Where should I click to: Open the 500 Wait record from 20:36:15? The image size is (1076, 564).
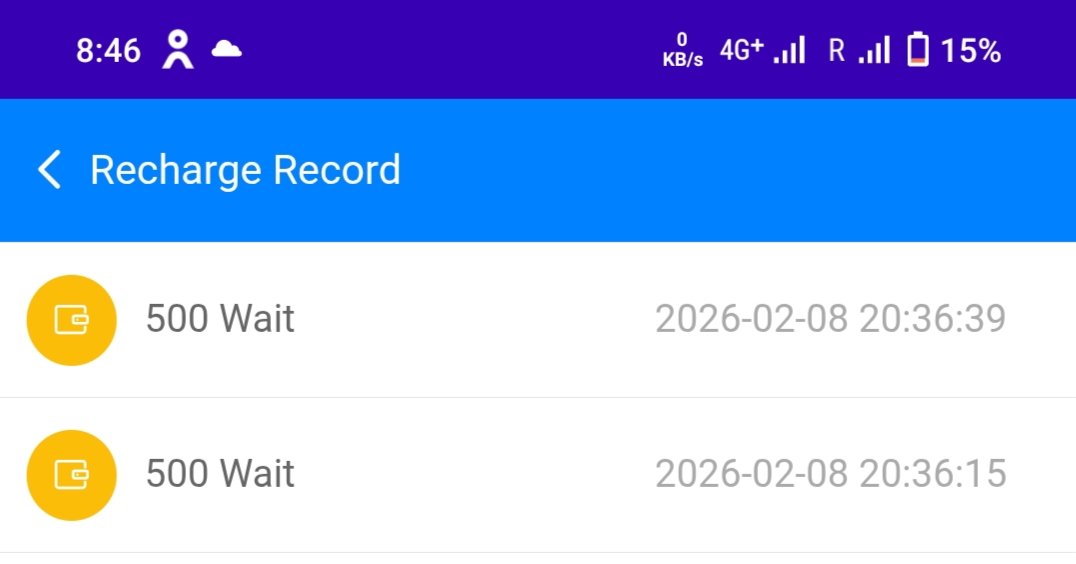537,474
